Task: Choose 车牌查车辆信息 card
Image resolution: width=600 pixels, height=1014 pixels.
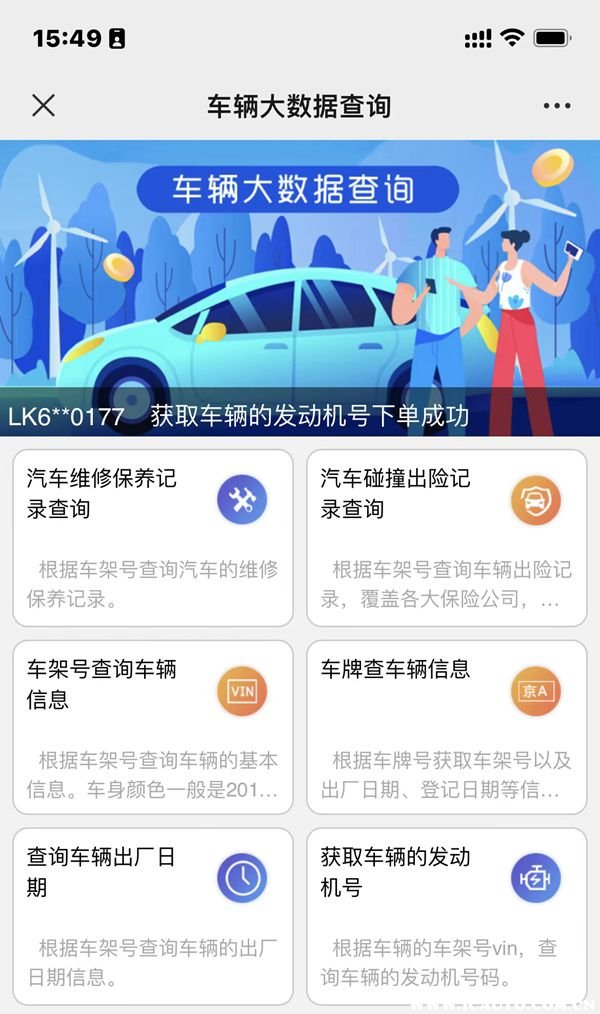Action: 446,727
